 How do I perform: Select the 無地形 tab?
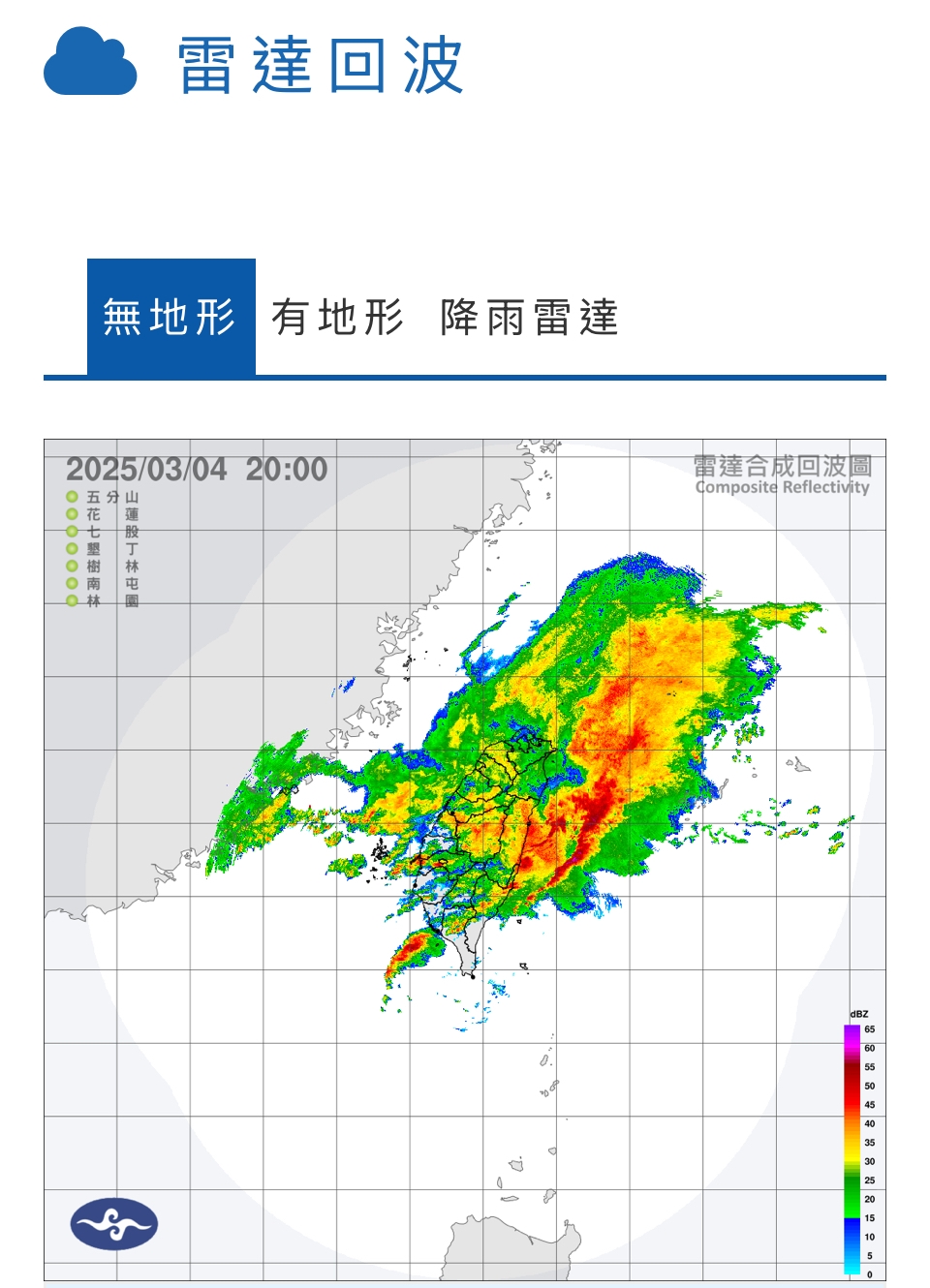tap(170, 317)
